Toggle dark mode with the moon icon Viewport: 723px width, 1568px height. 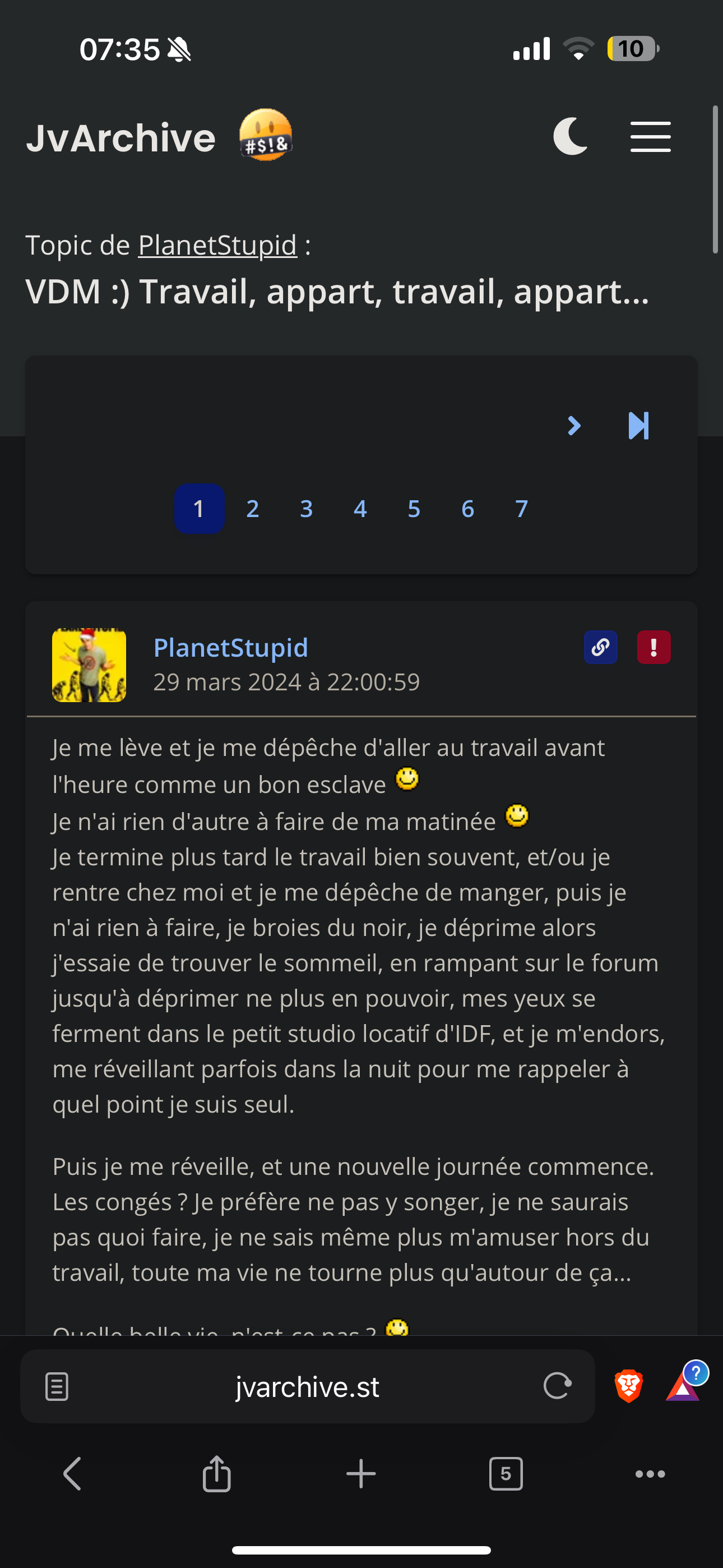[x=570, y=136]
